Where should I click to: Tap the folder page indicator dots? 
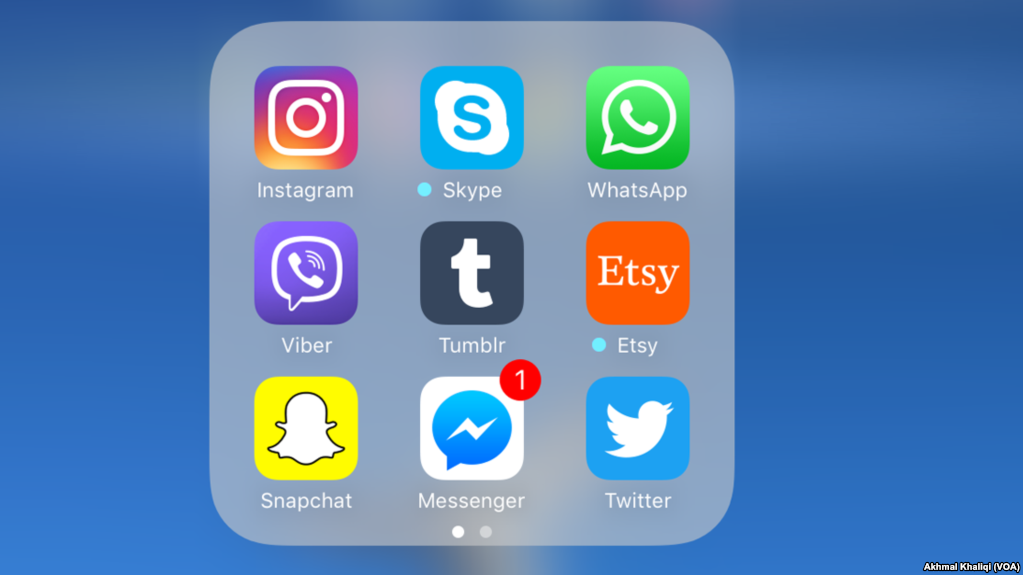472,532
